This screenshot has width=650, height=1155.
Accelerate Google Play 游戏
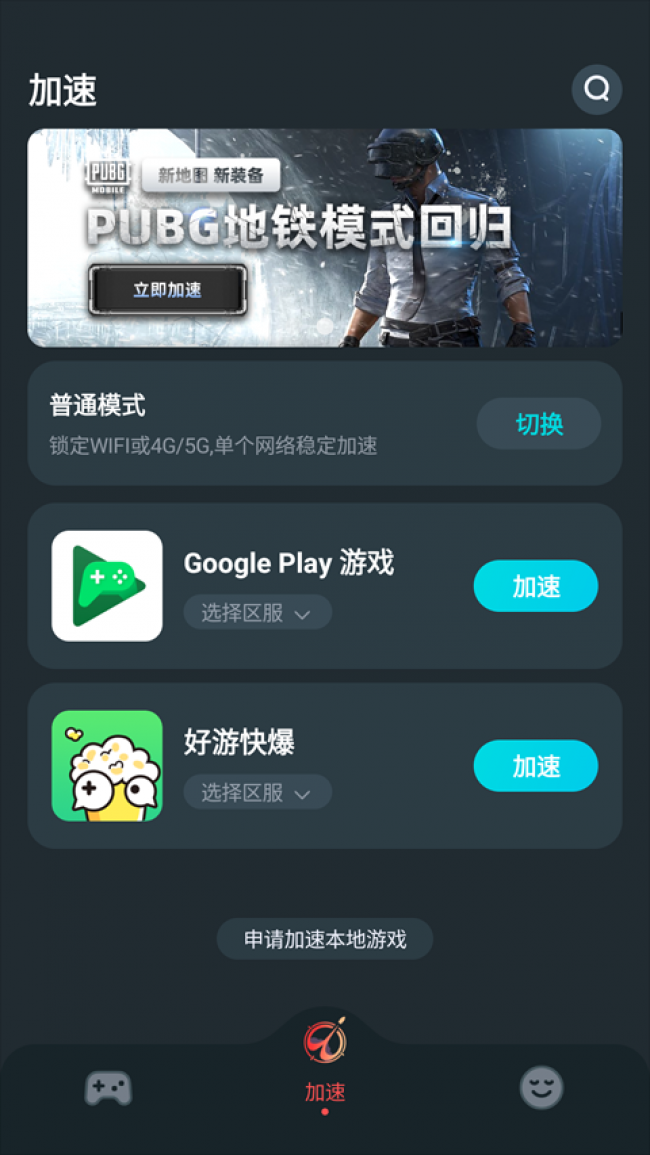[x=536, y=586]
